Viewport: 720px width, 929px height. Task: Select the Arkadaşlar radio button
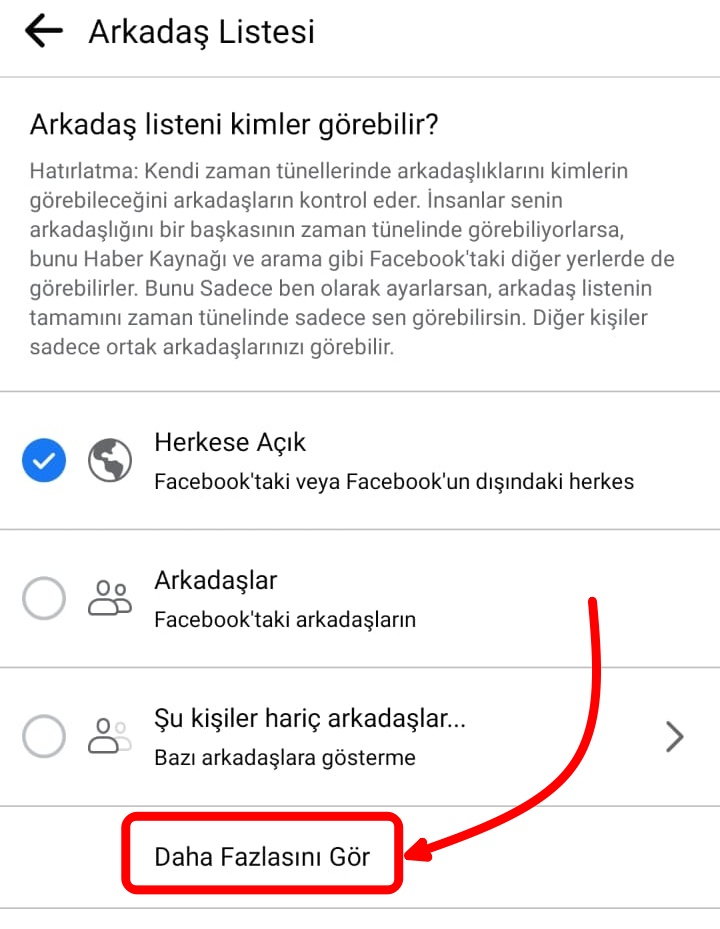pyautogui.click(x=43, y=596)
